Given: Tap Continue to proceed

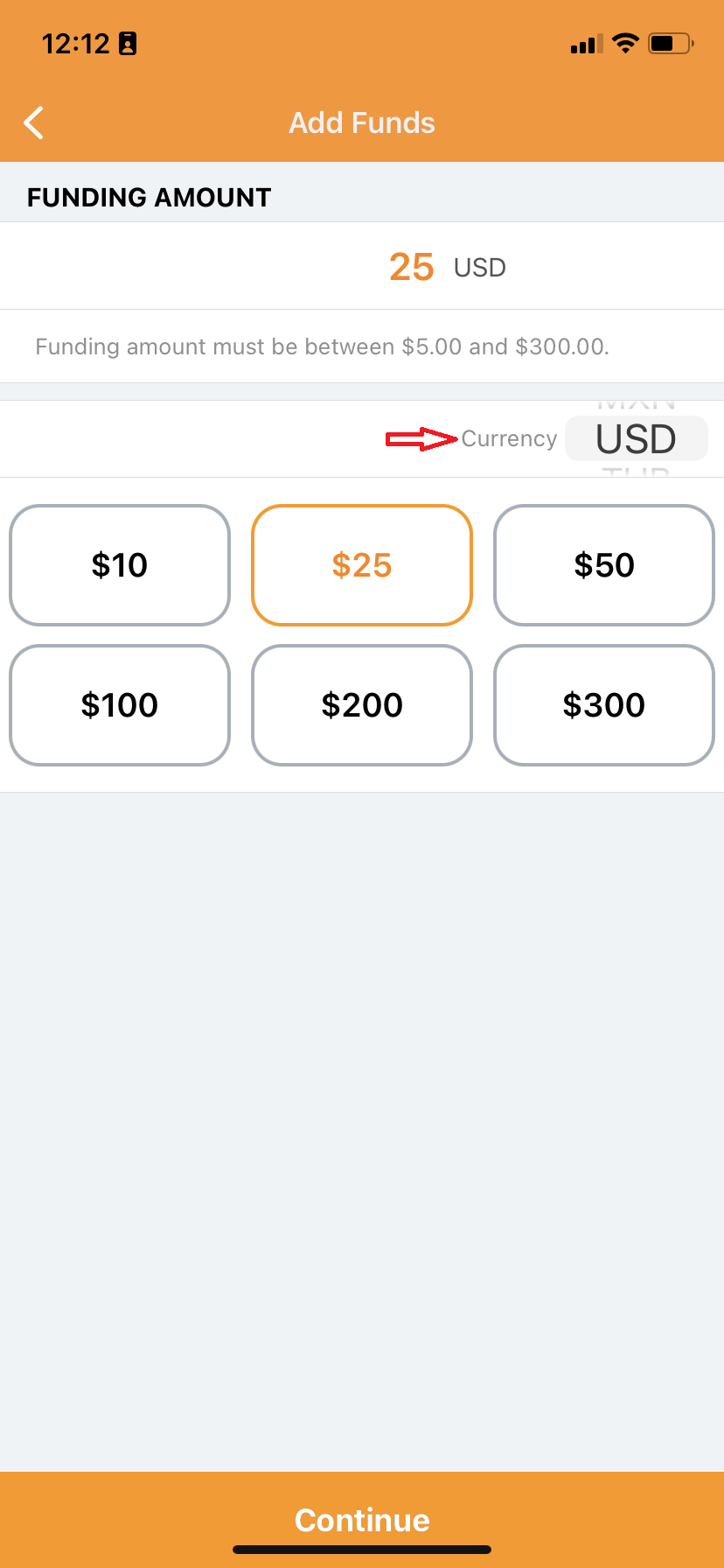Looking at the screenshot, I should pyautogui.click(x=362, y=1520).
